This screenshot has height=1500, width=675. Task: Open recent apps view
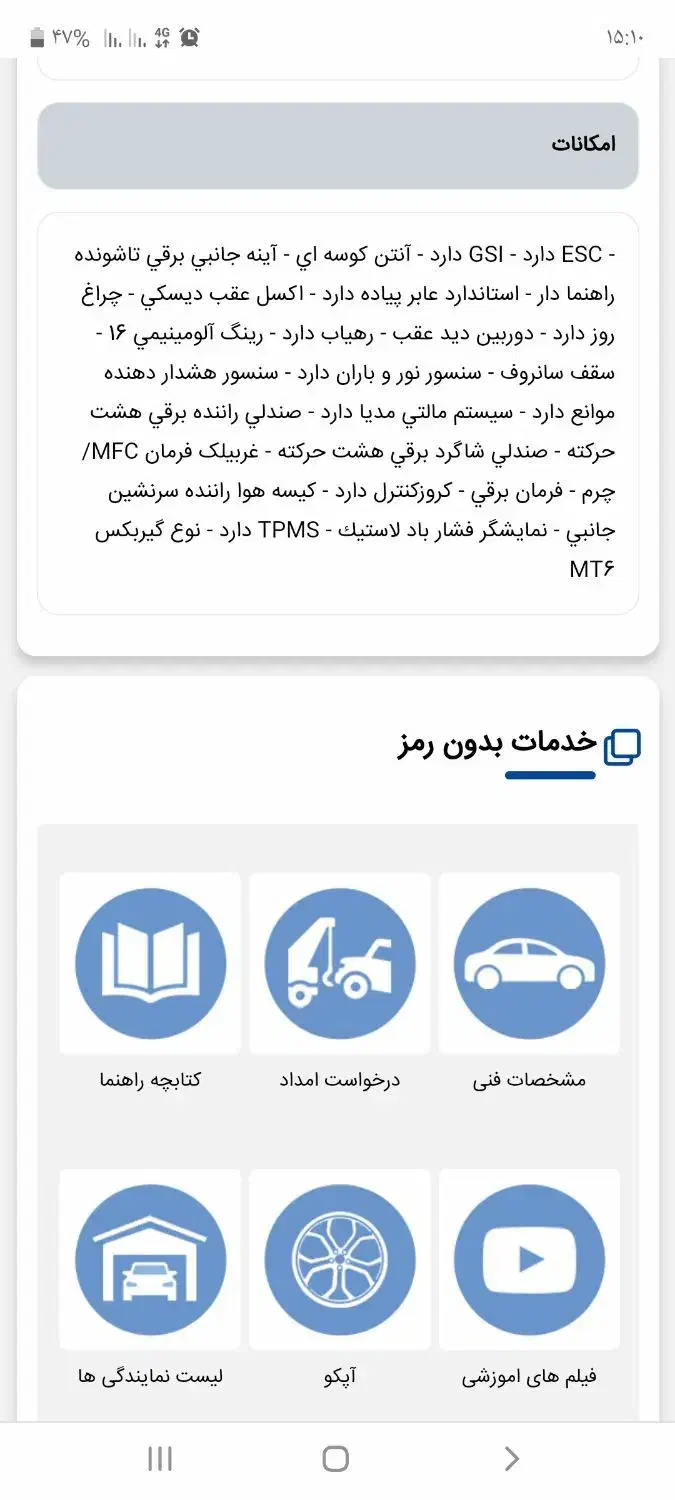click(160, 1459)
